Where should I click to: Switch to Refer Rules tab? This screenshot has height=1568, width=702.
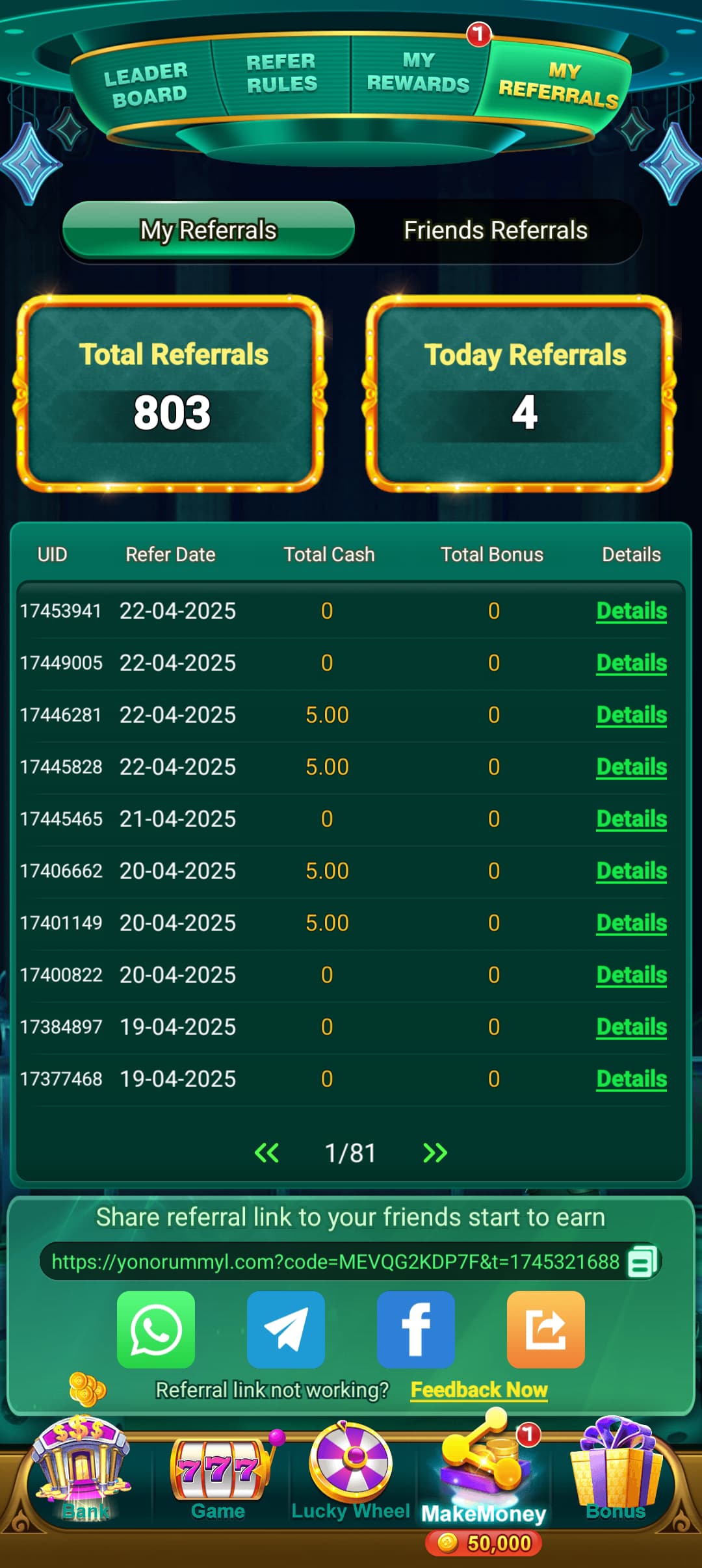point(281,73)
